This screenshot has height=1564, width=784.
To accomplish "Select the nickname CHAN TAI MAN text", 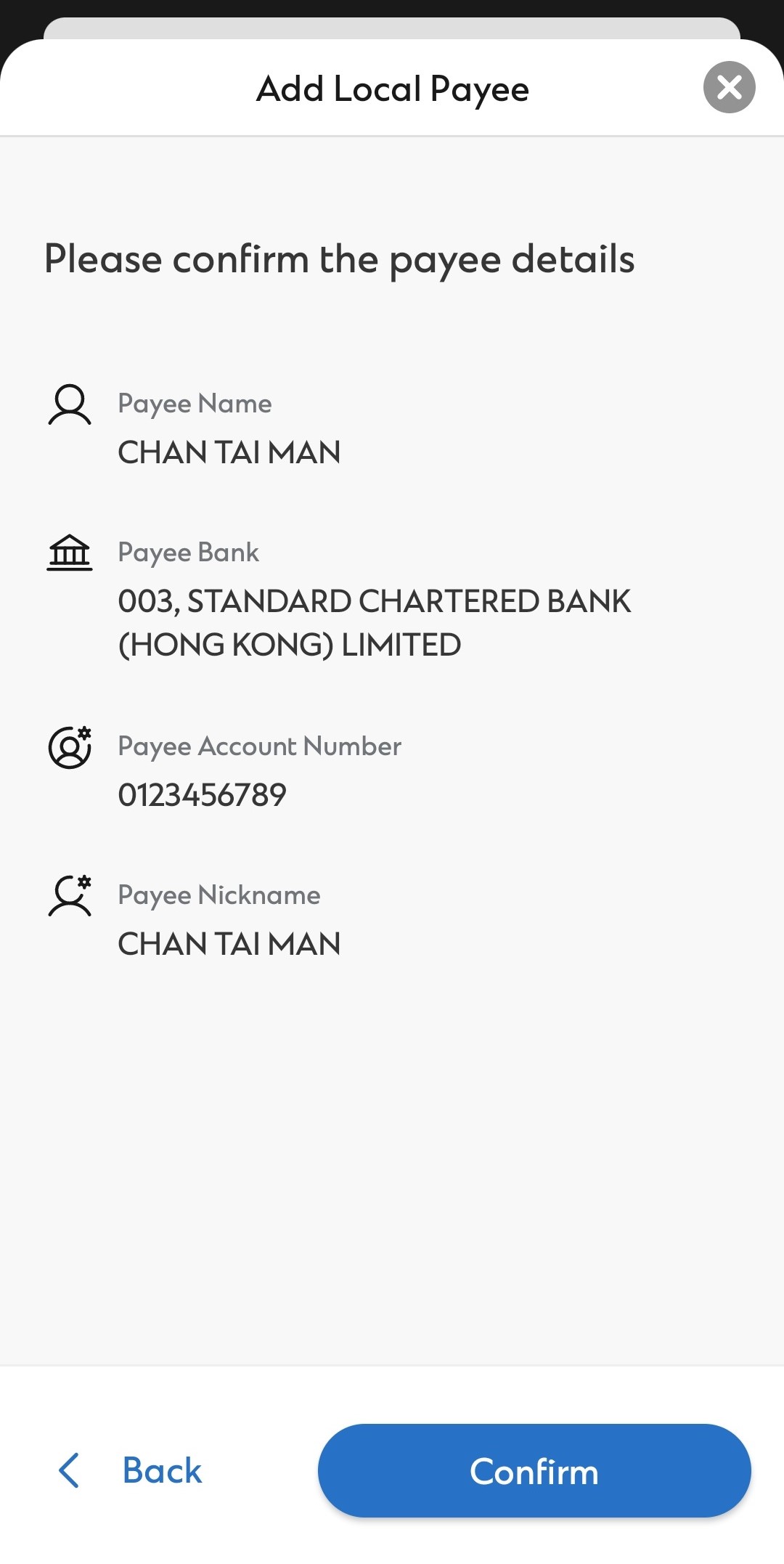I will pyautogui.click(x=229, y=942).
